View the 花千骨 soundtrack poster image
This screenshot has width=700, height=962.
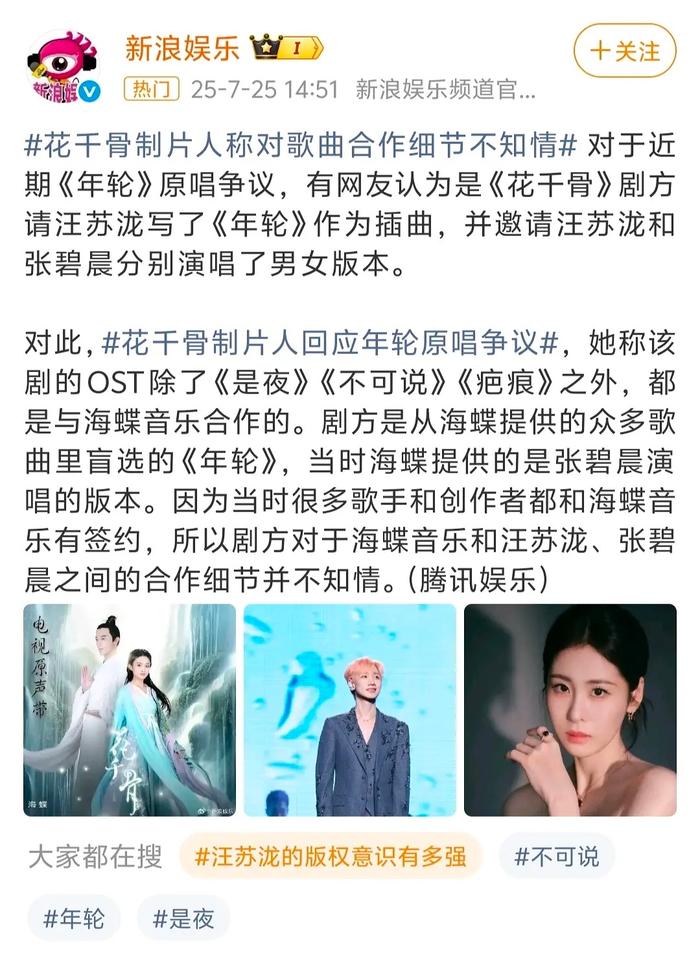pyautogui.click(x=129, y=710)
